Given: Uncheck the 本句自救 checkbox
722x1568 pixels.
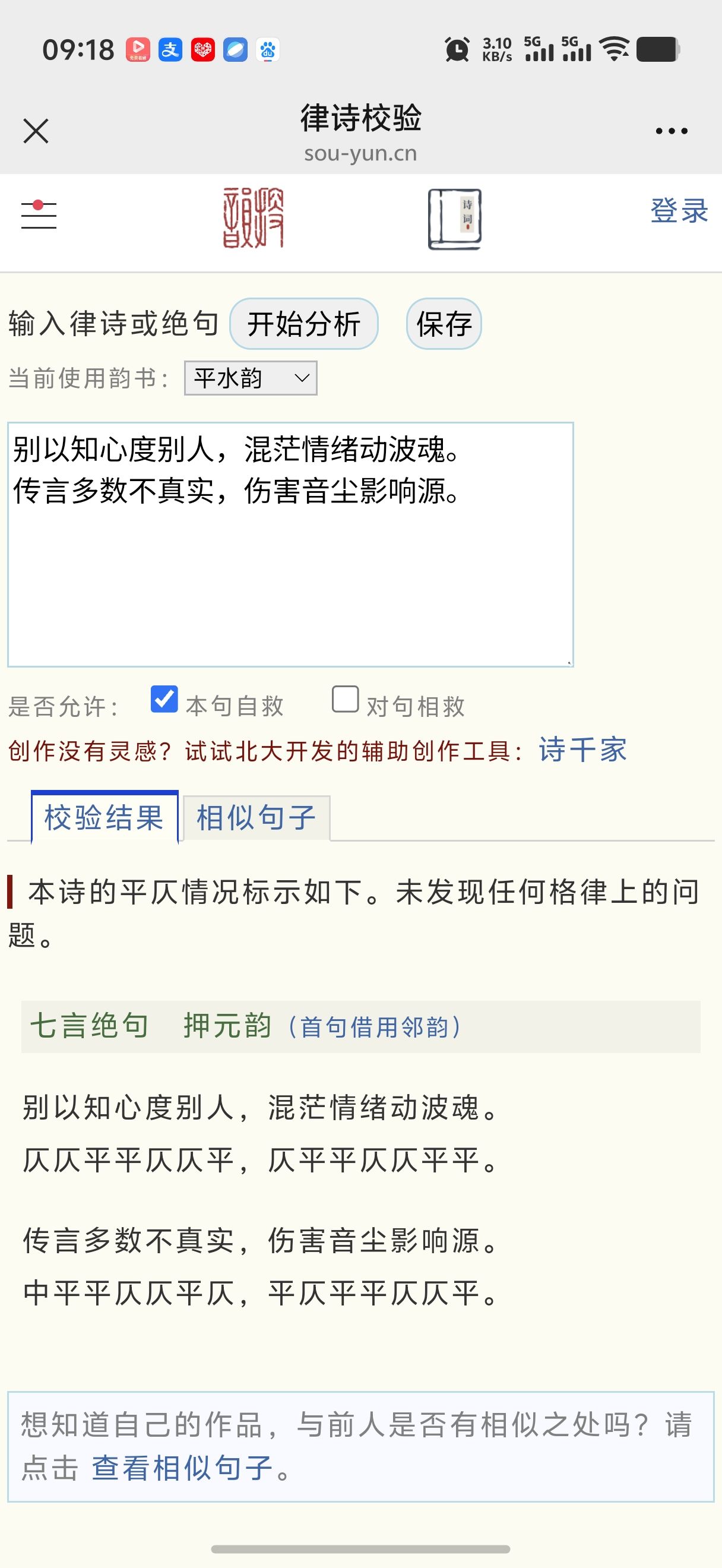Looking at the screenshot, I should coord(164,699).
